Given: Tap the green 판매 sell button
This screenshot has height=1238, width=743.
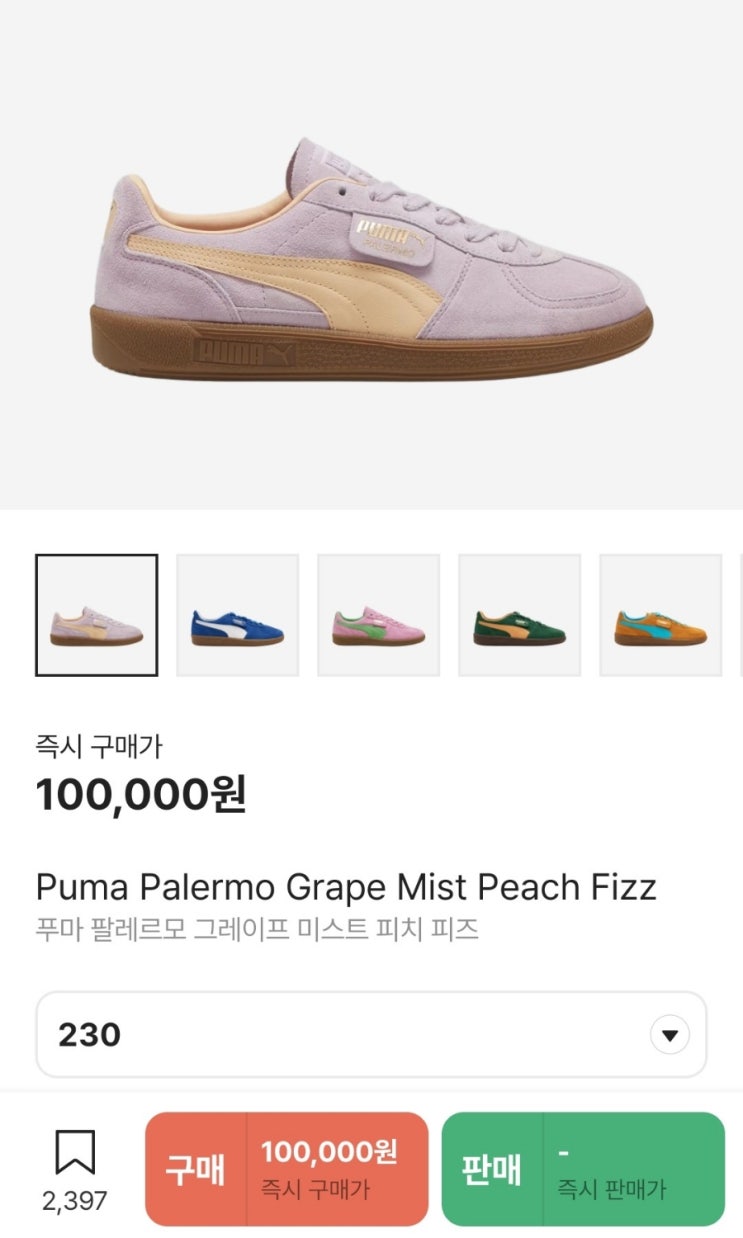Looking at the screenshot, I should click(583, 1169).
